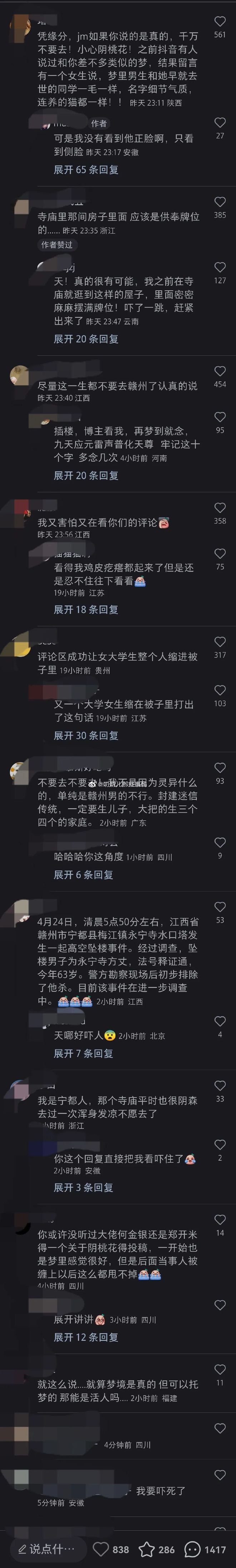Expand 展开 18 条回复
Image resolution: width=236 pixels, height=1568 pixels.
click(x=86, y=609)
